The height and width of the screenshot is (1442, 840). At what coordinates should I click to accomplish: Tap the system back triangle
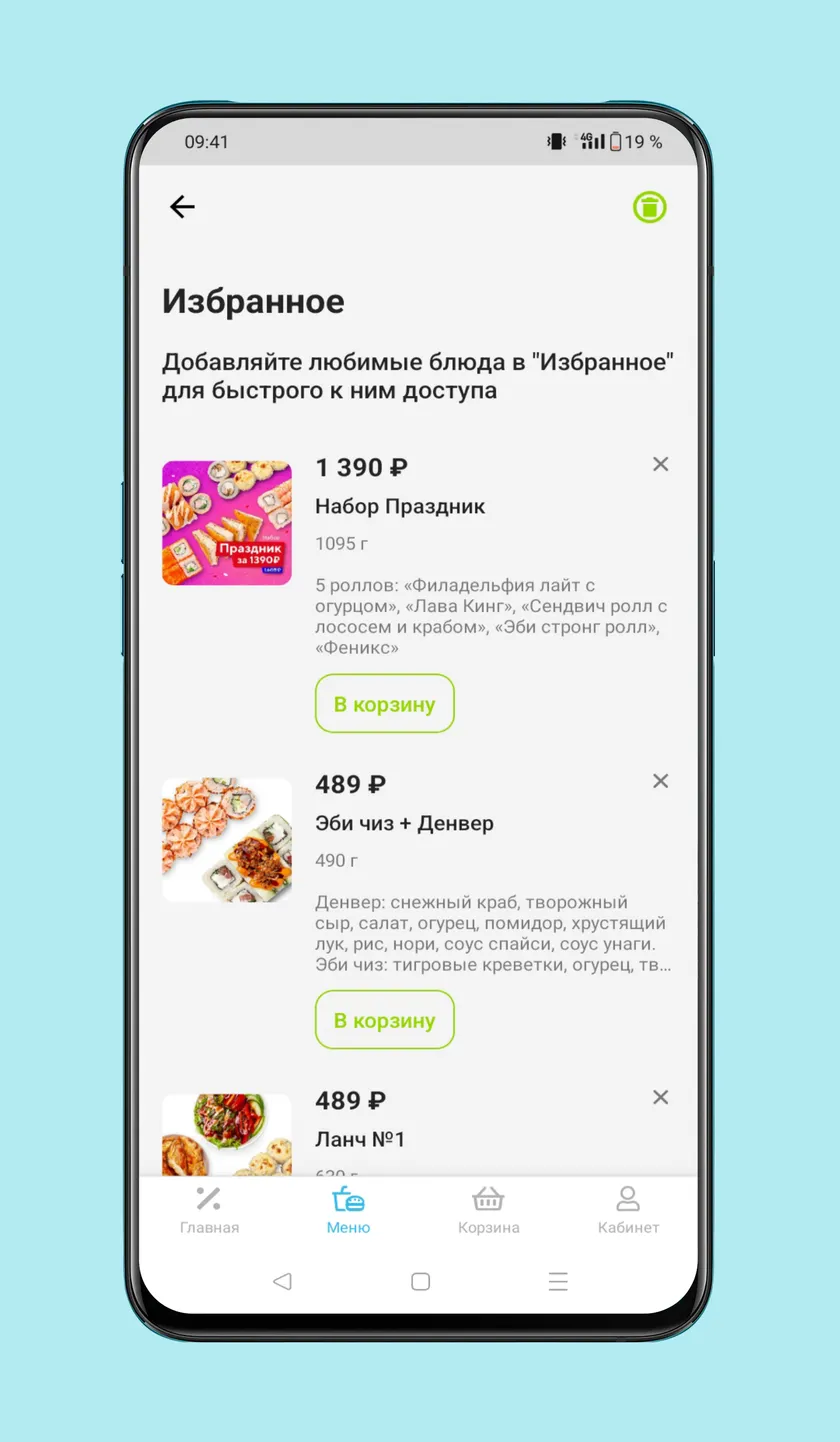(x=282, y=1281)
